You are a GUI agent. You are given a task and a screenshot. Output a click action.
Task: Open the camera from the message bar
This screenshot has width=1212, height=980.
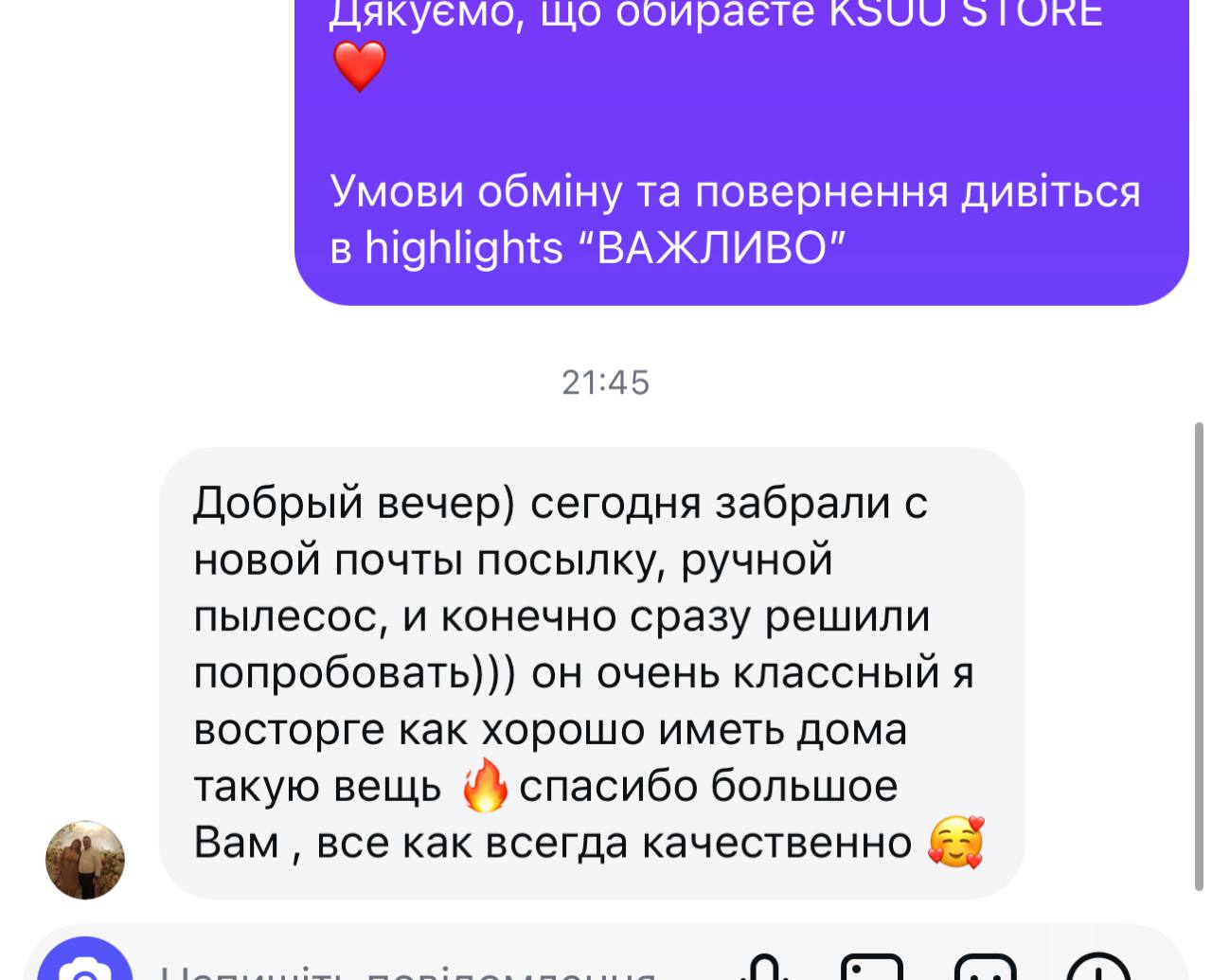point(85,968)
